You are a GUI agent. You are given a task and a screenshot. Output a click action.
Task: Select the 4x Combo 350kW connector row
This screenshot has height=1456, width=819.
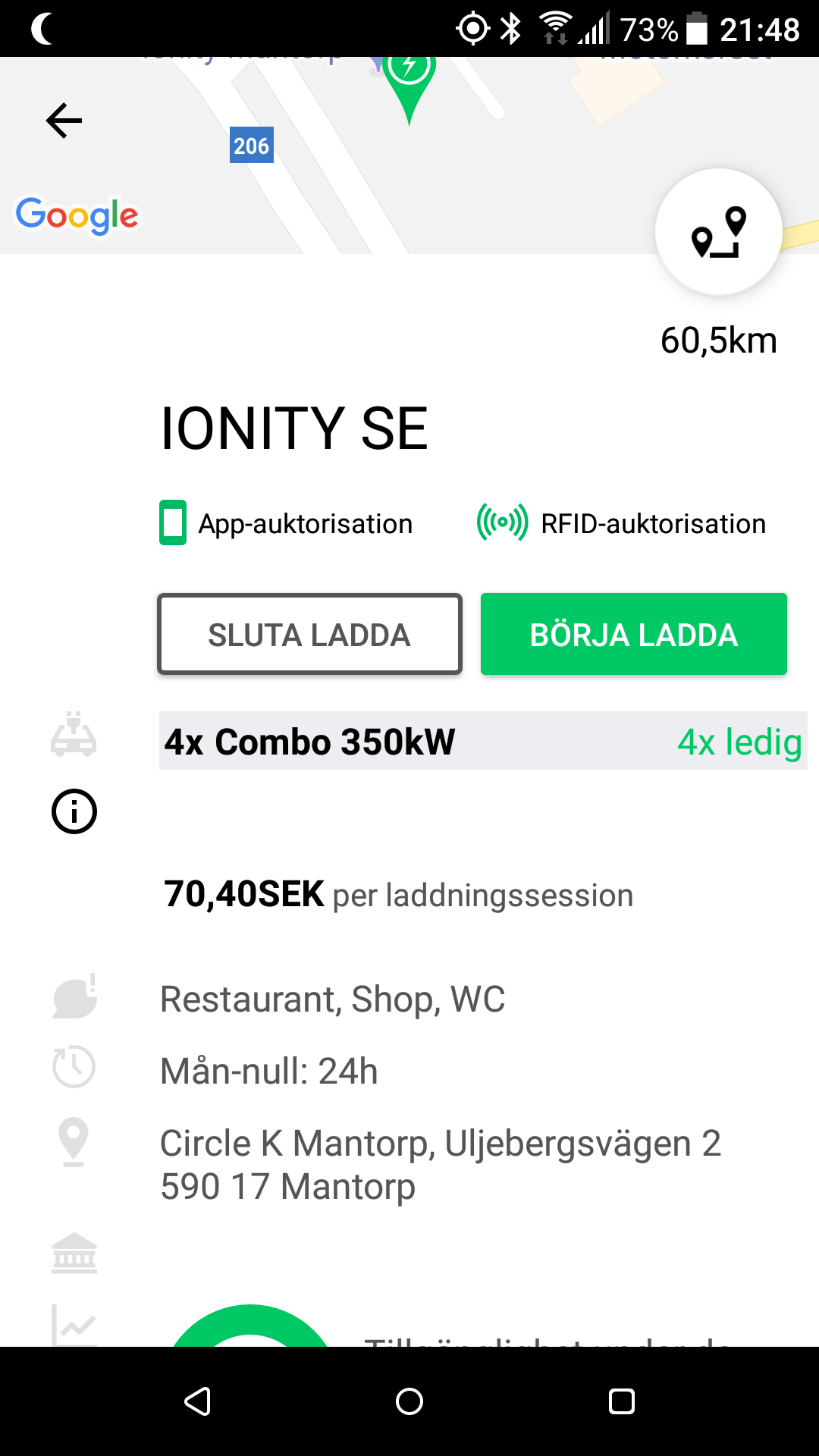482,741
